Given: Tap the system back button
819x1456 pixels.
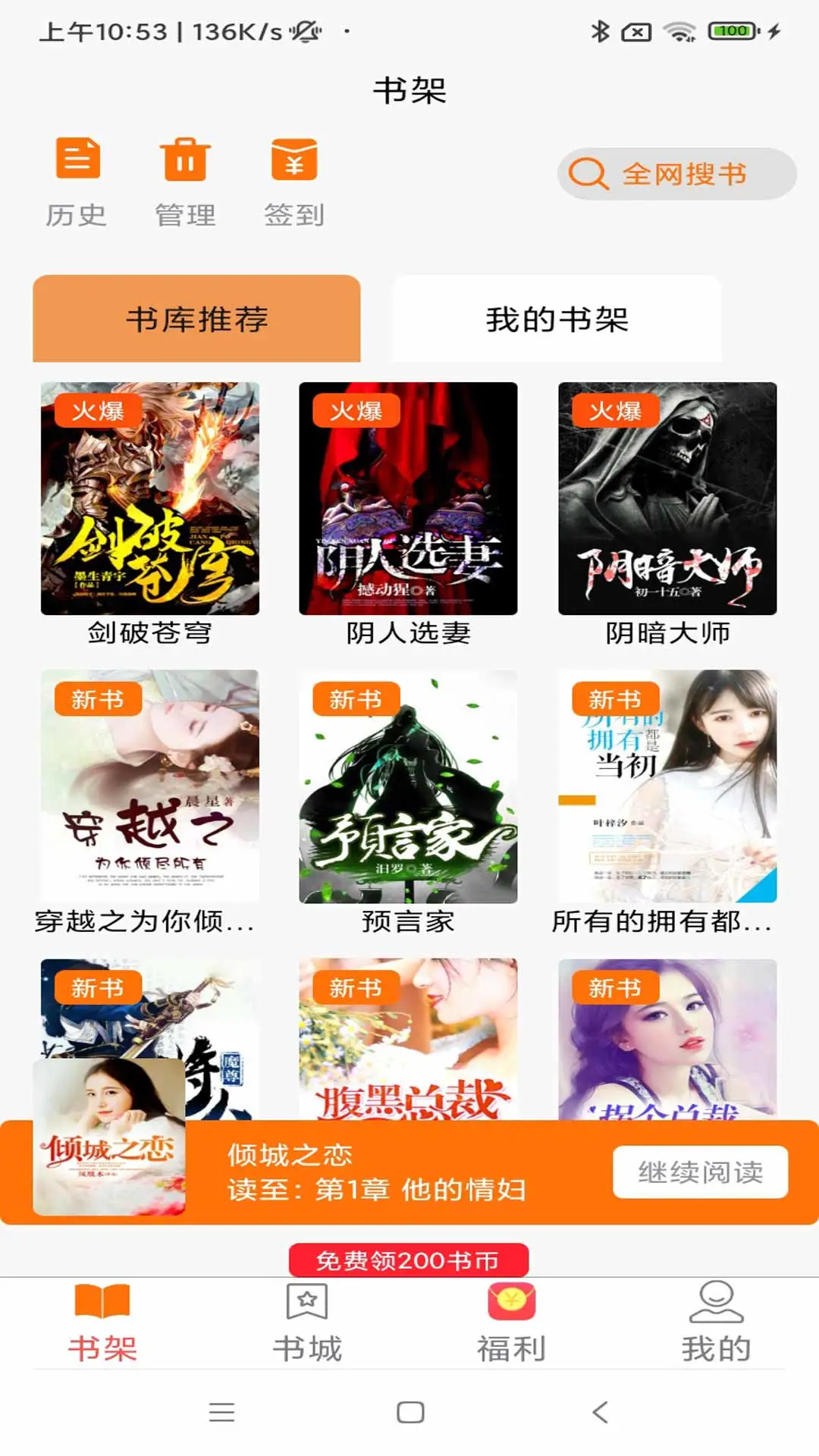Looking at the screenshot, I should pos(600,1412).
